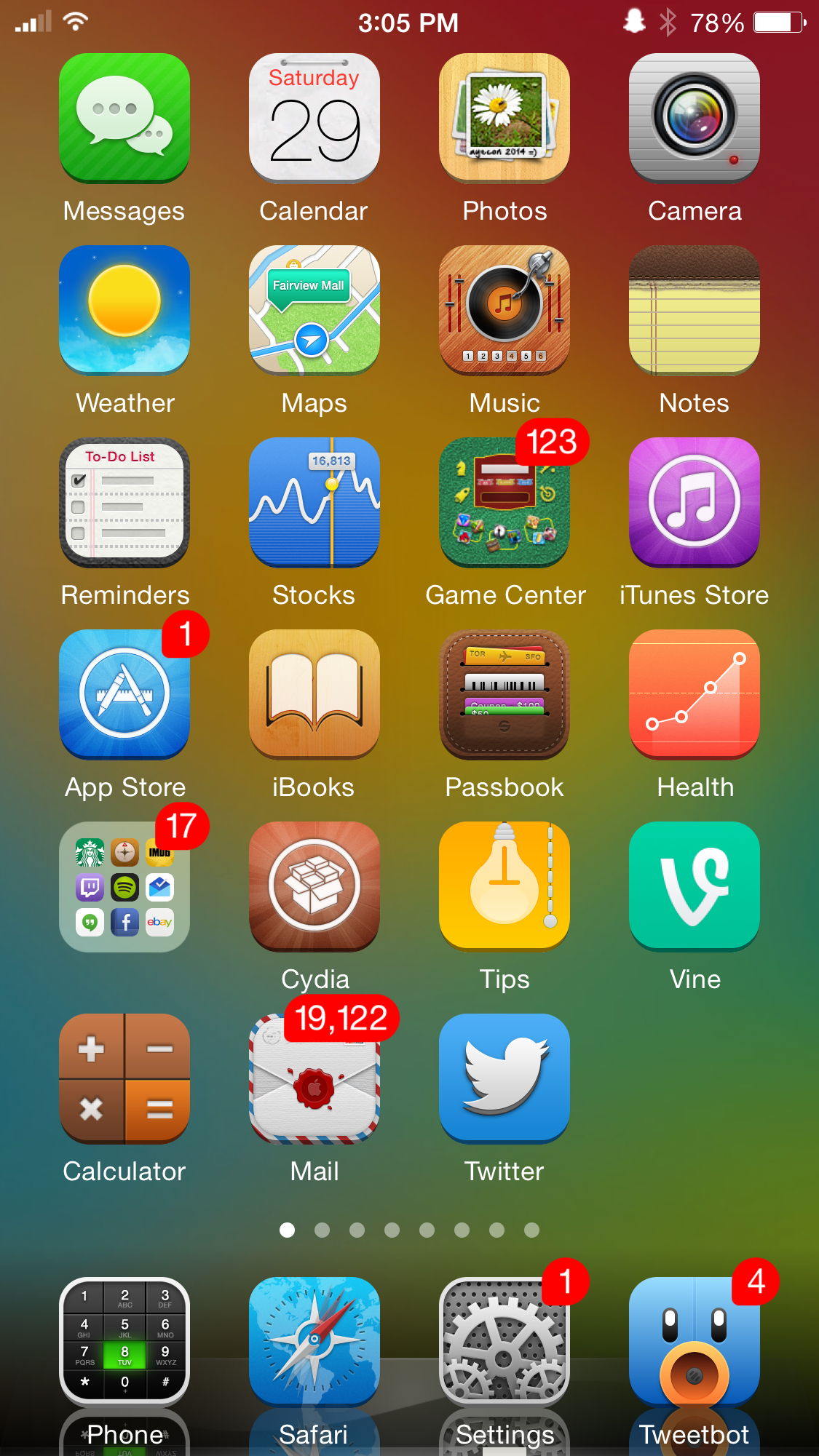Open Photos
The image size is (819, 1456).
[504, 118]
